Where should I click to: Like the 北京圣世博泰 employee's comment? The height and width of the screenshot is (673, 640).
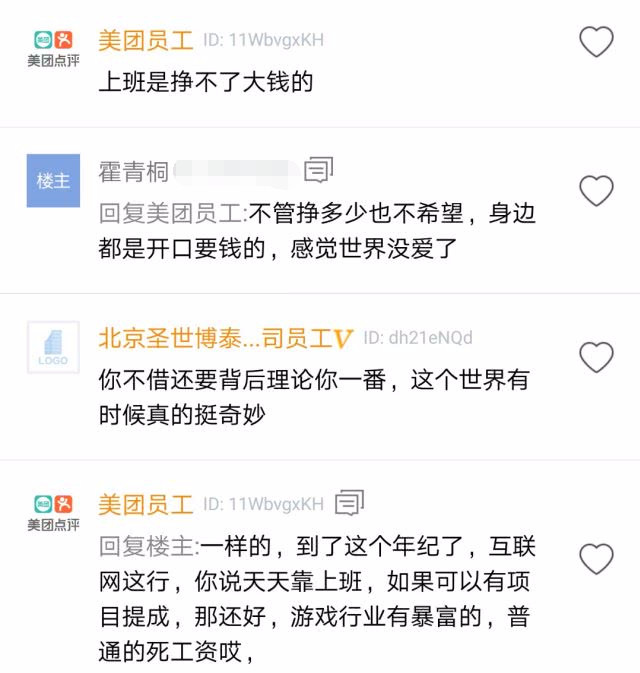(596, 357)
